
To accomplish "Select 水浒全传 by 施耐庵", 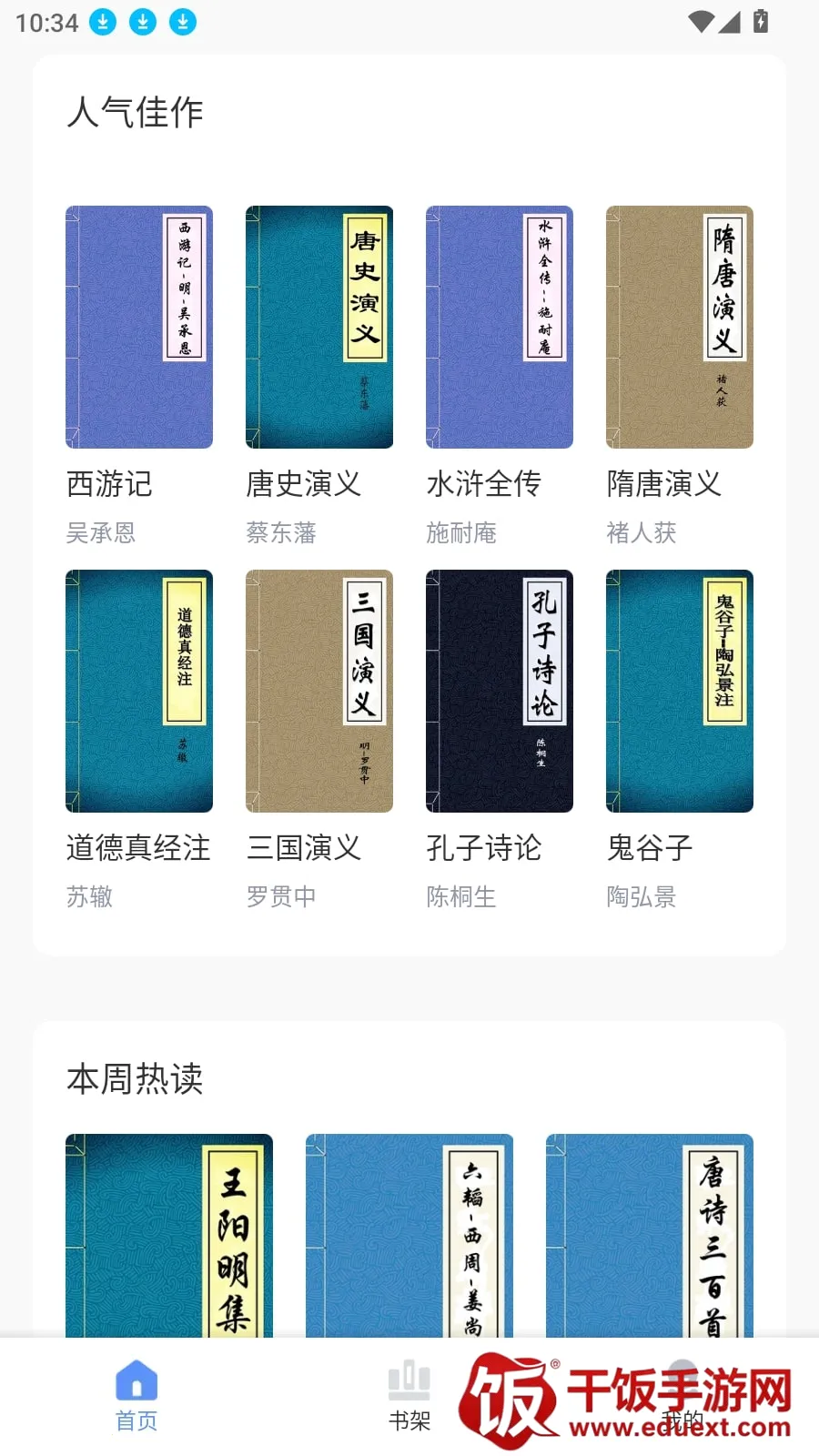I will (x=500, y=328).
